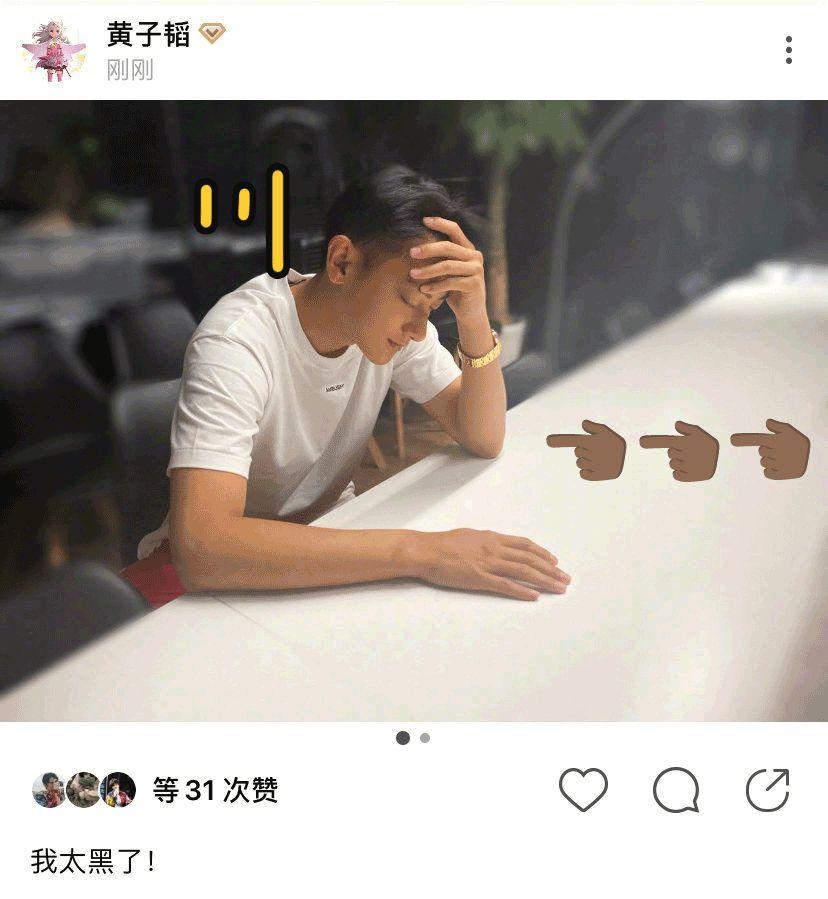Open the comment bubble icon
The height and width of the screenshot is (899, 828).
point(675,790)
